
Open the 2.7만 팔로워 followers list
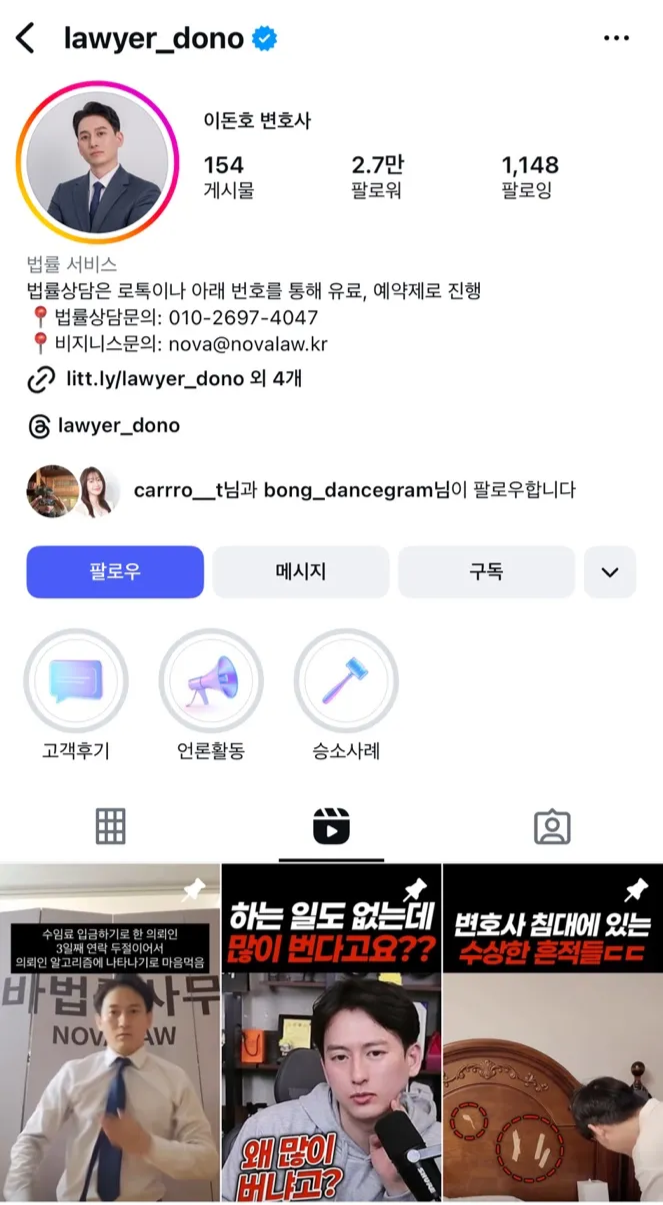377,176
